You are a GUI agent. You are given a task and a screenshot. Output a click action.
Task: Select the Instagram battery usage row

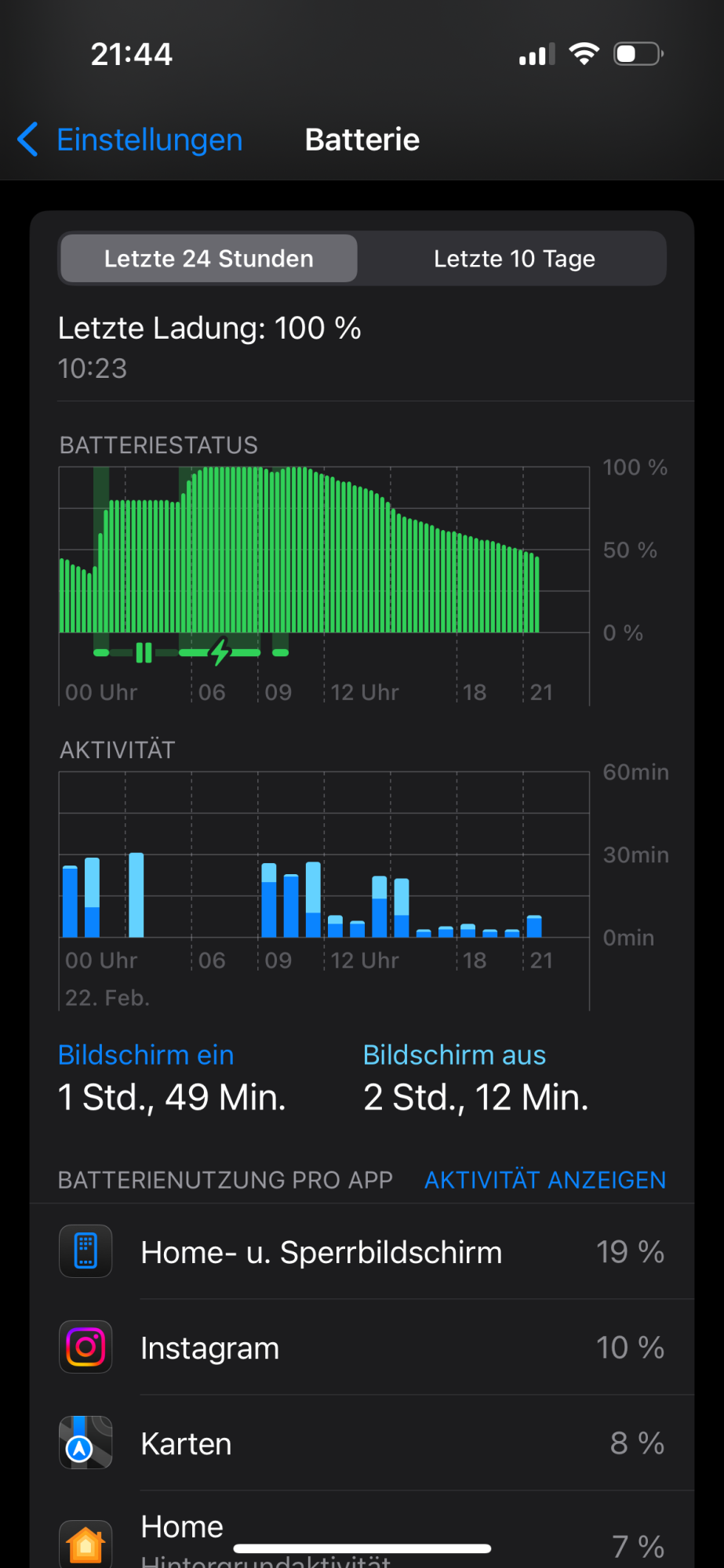[362, 1348]
